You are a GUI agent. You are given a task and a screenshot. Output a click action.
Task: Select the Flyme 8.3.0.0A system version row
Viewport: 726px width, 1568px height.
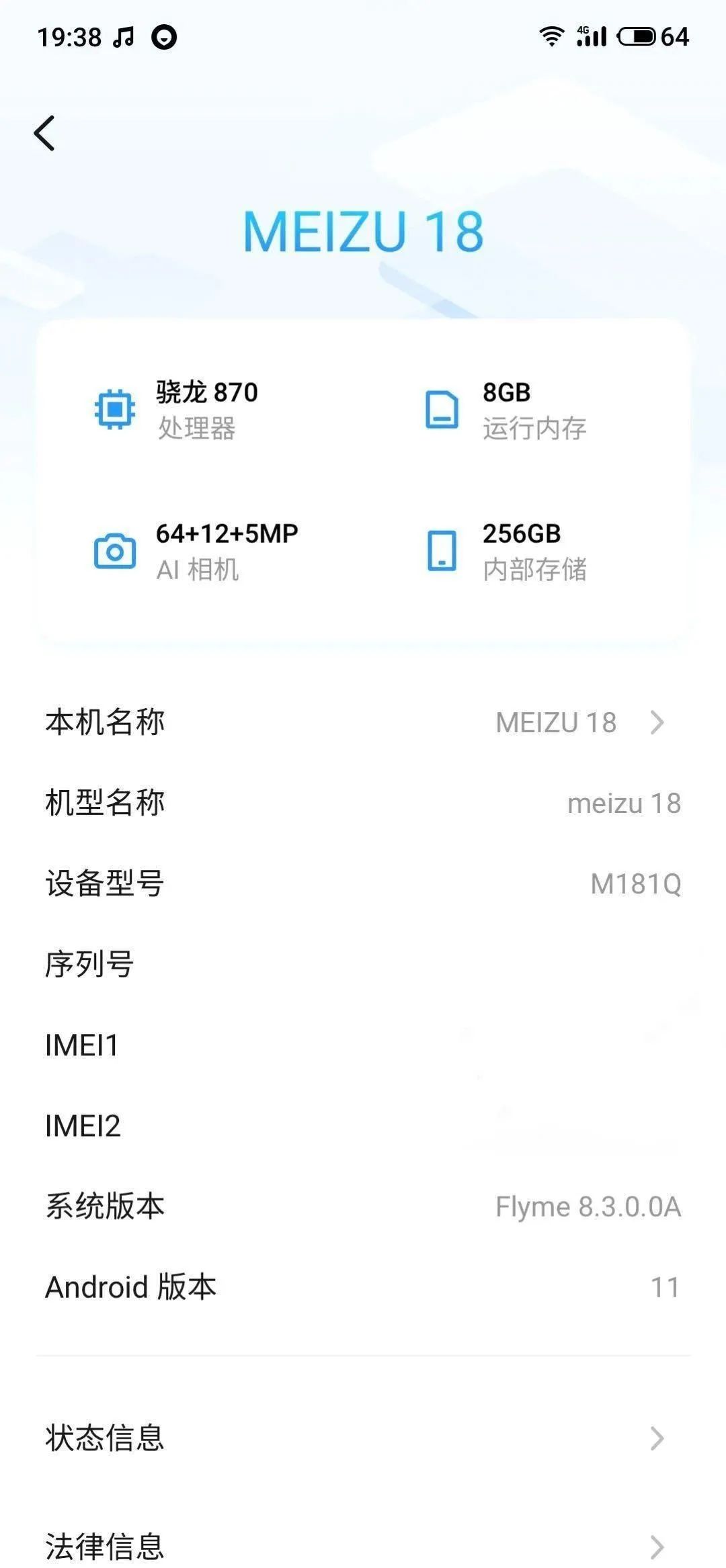point(363,1206)
